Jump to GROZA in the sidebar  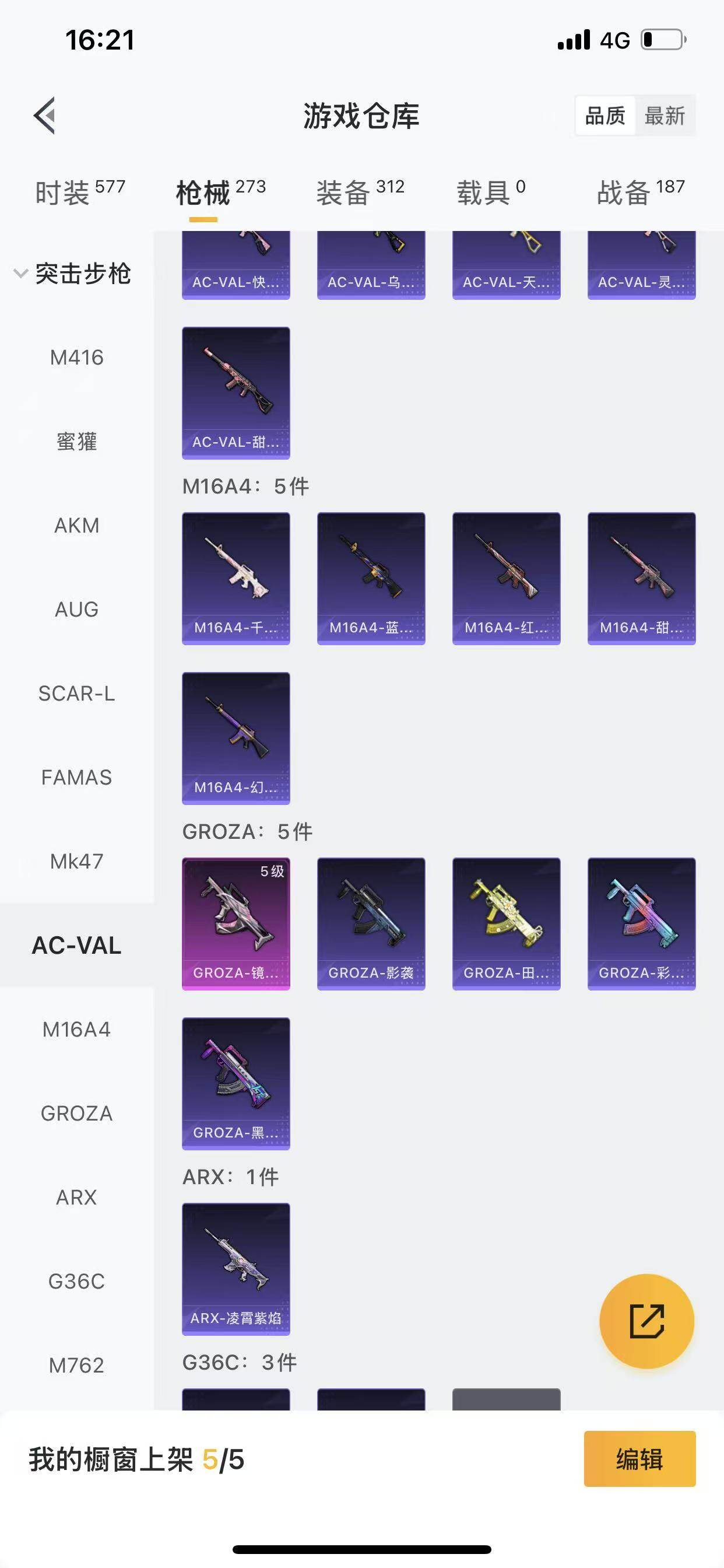point(77,1114)
